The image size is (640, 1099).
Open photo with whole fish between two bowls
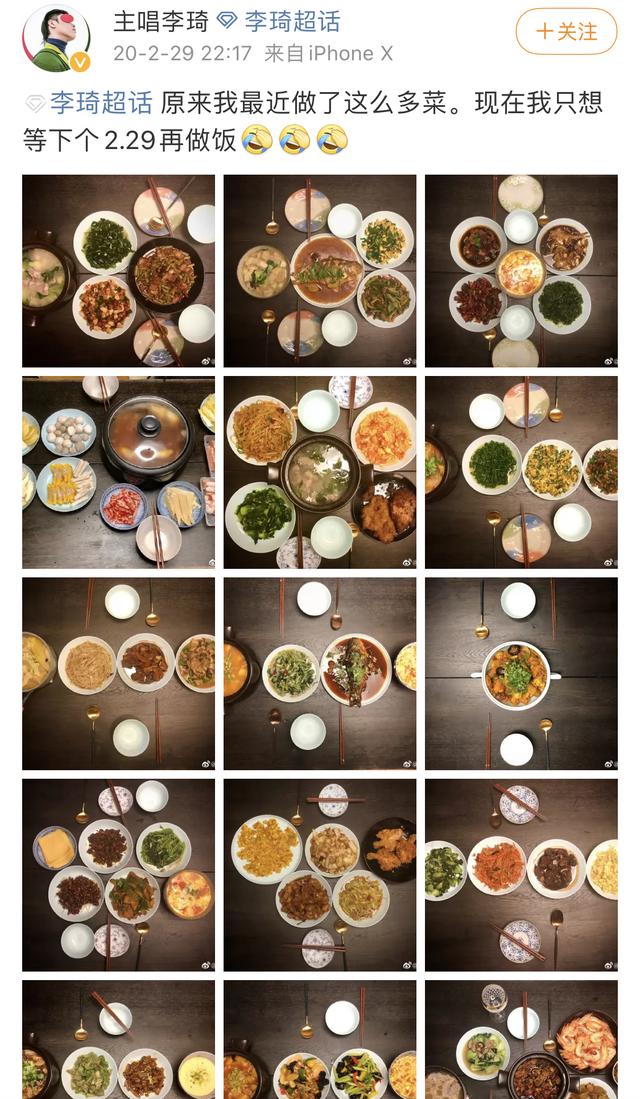coord(319,673)
